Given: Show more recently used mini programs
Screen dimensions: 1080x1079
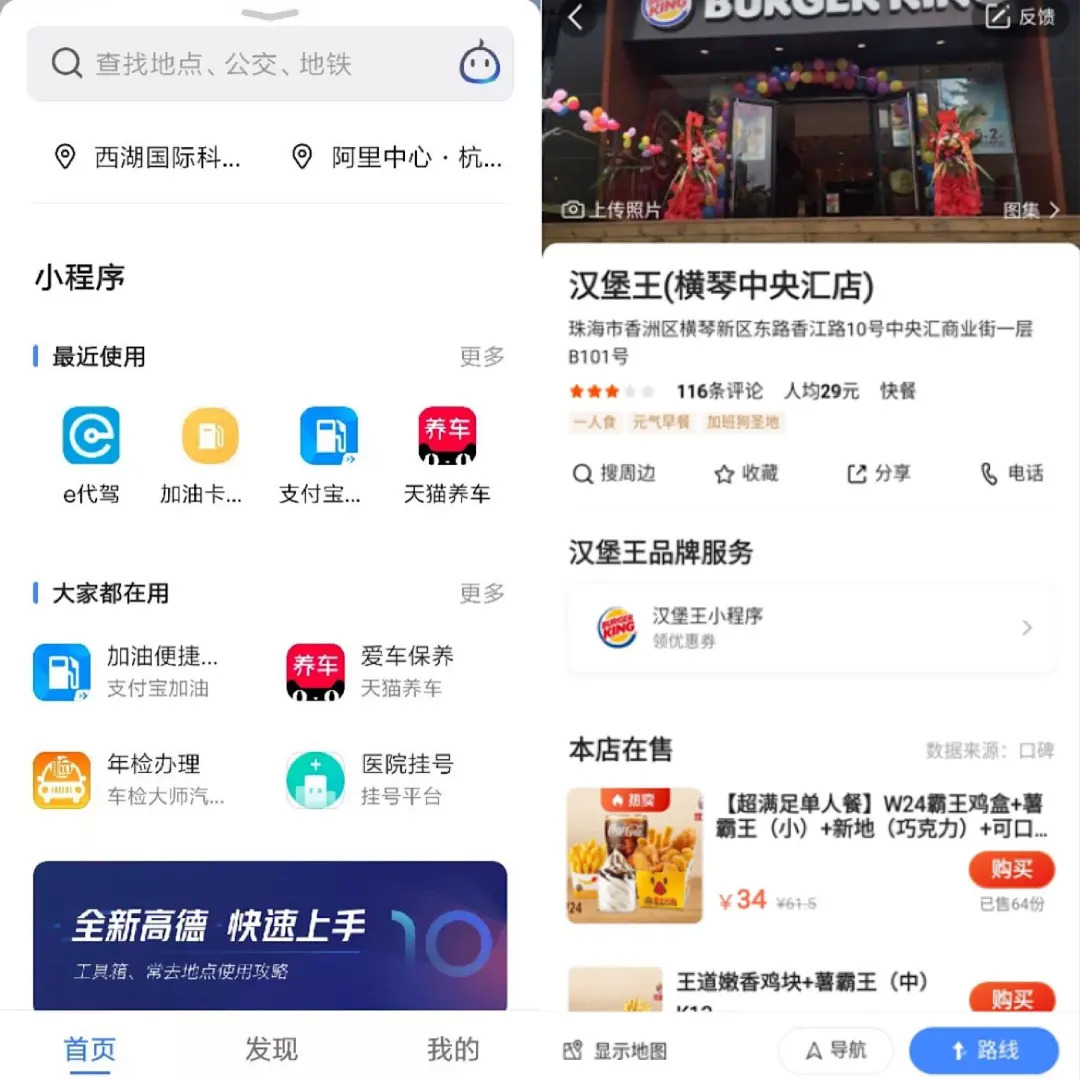Looking at the screenshot, I should tap(482, 356).
